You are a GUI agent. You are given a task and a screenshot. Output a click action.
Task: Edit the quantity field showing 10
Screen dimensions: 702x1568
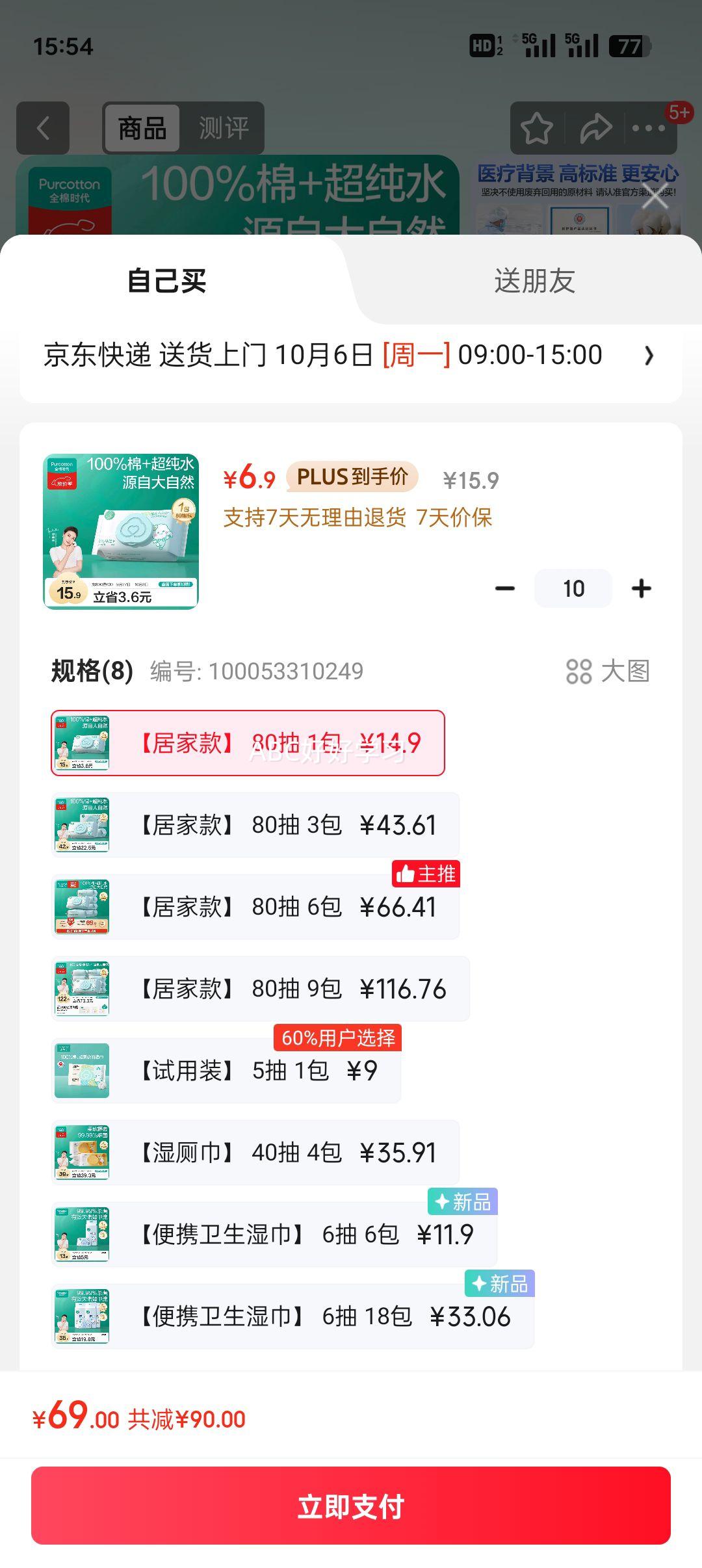point(573,588)
